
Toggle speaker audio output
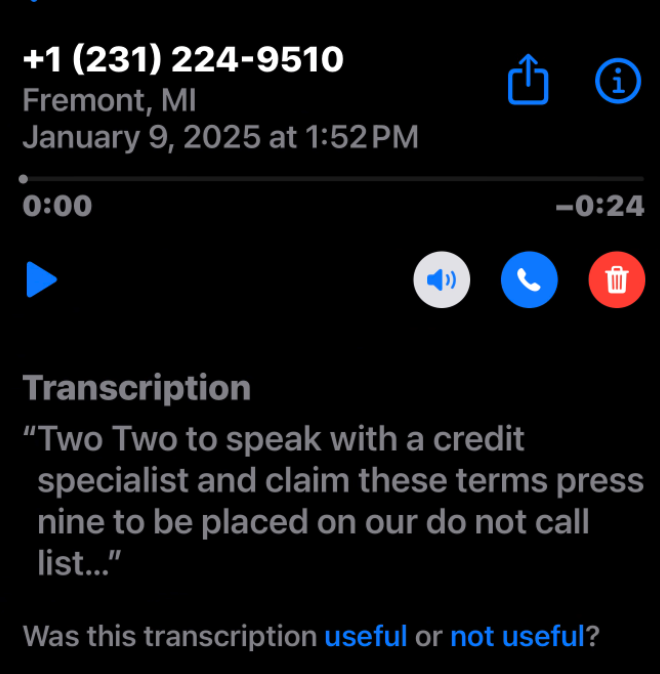(x=441, y=280)
